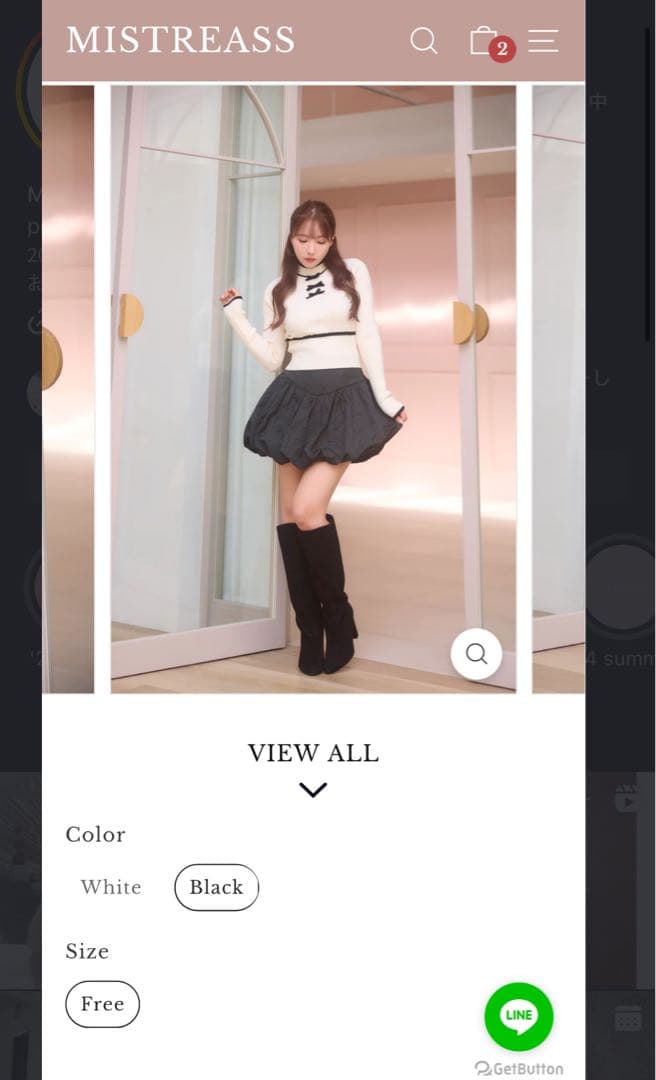656x1080 pixels.
Task: Zoom the product photo with magnifier button
Action: point(476,654)
